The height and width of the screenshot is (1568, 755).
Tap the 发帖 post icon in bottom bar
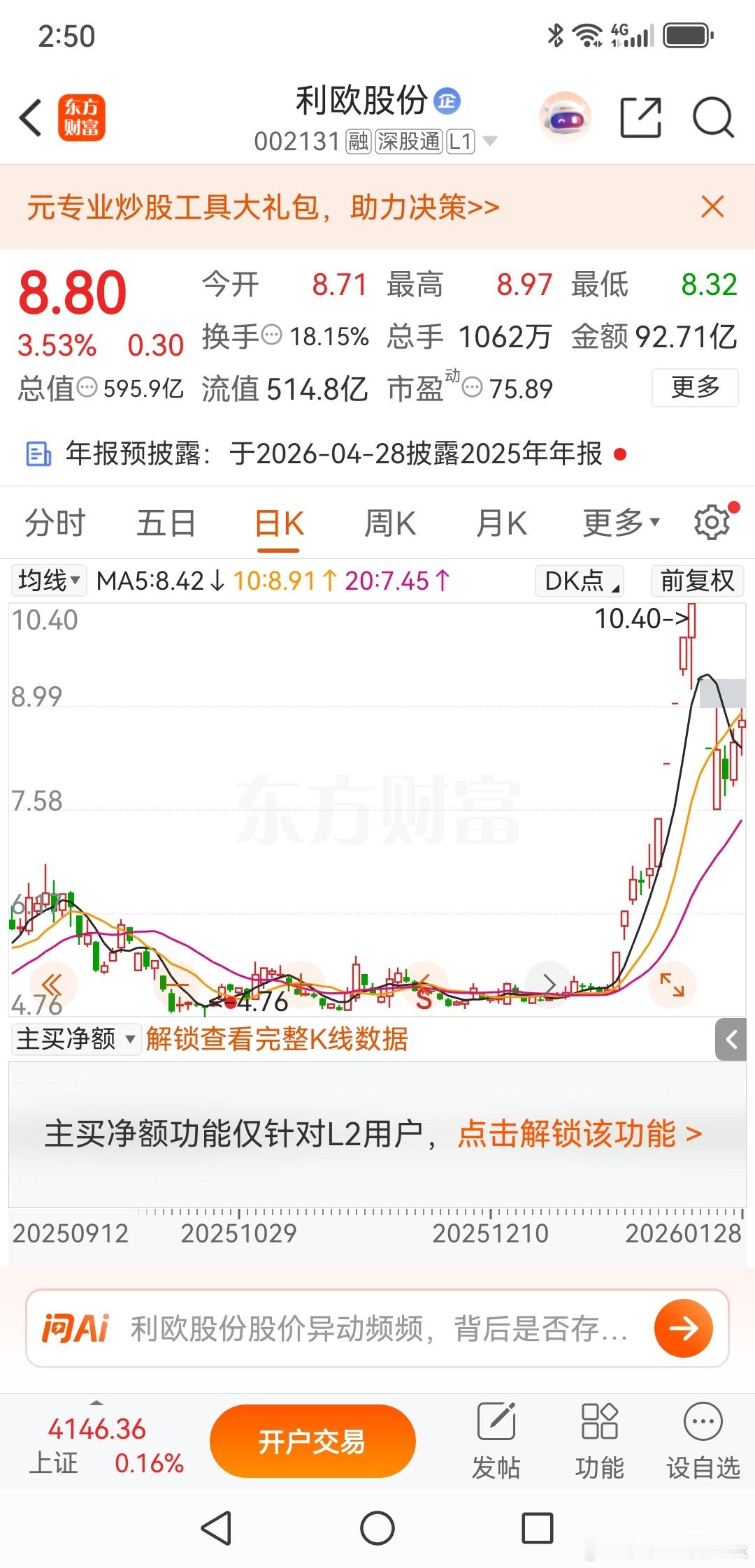pos(497,1438)
